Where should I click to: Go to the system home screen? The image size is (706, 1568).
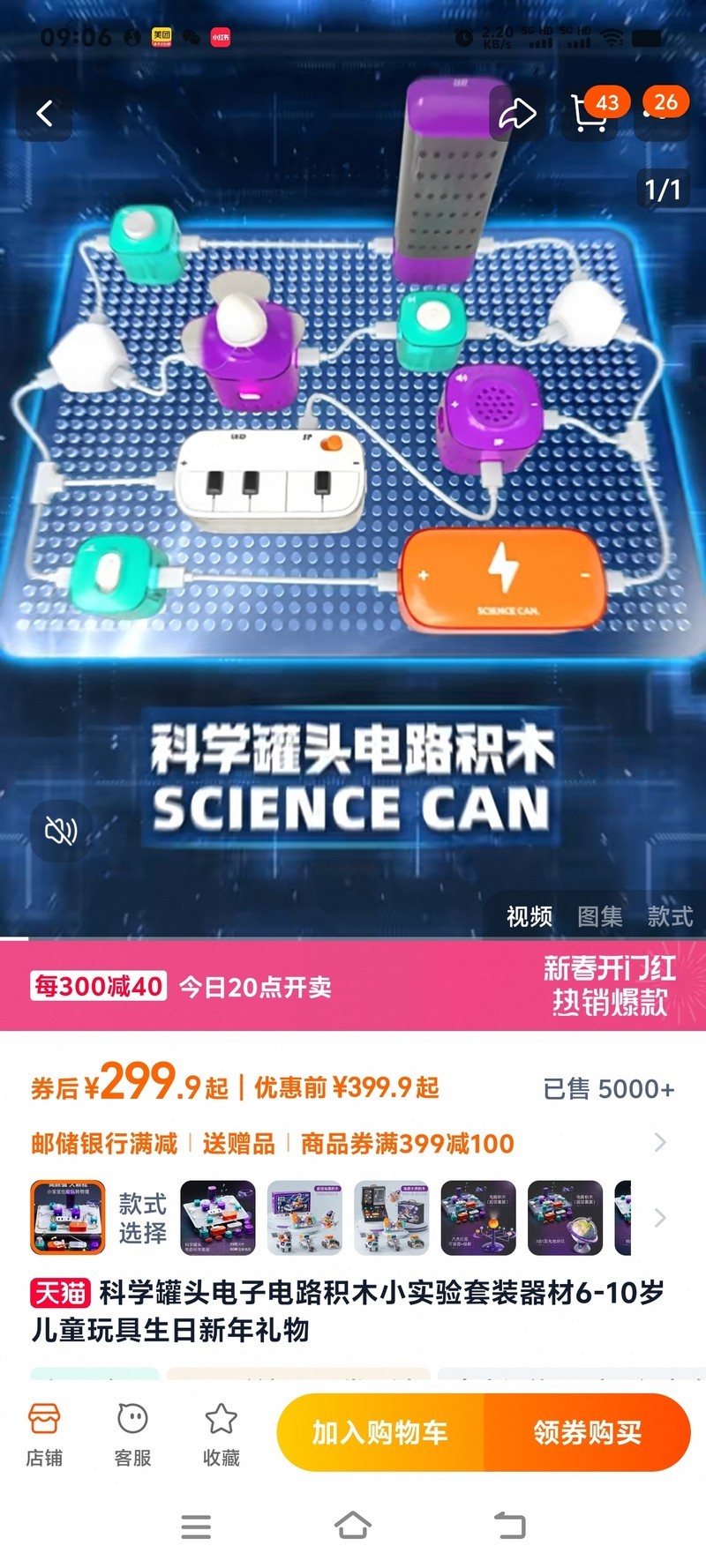(352, 1526)
